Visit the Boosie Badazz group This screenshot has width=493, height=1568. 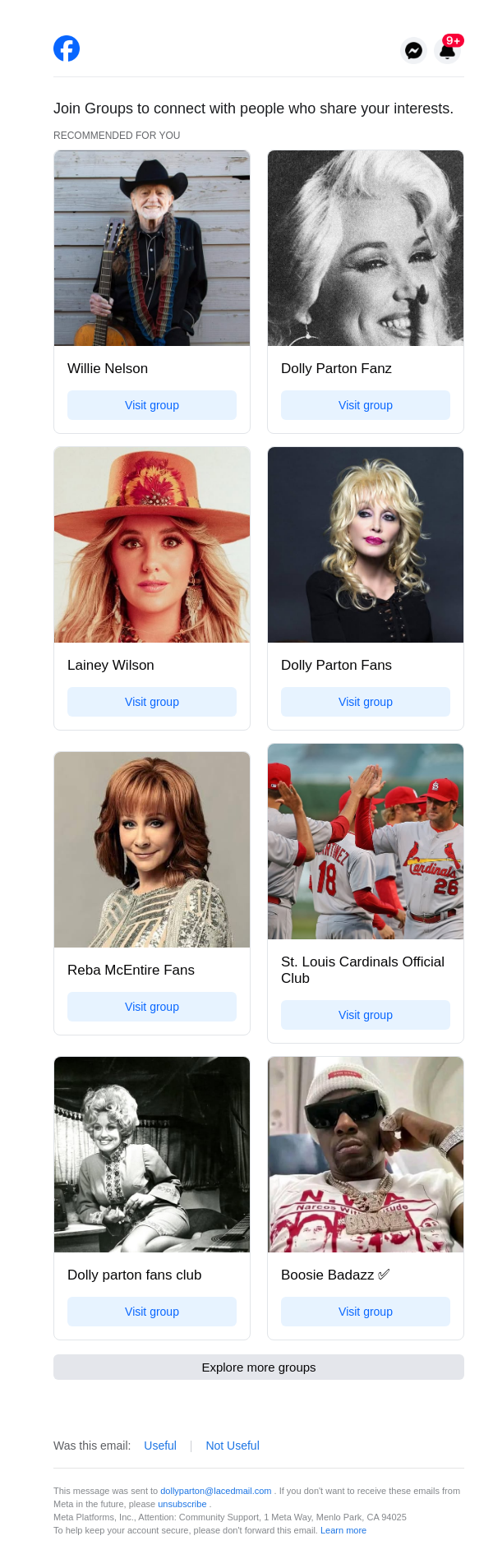point(366,1312)
